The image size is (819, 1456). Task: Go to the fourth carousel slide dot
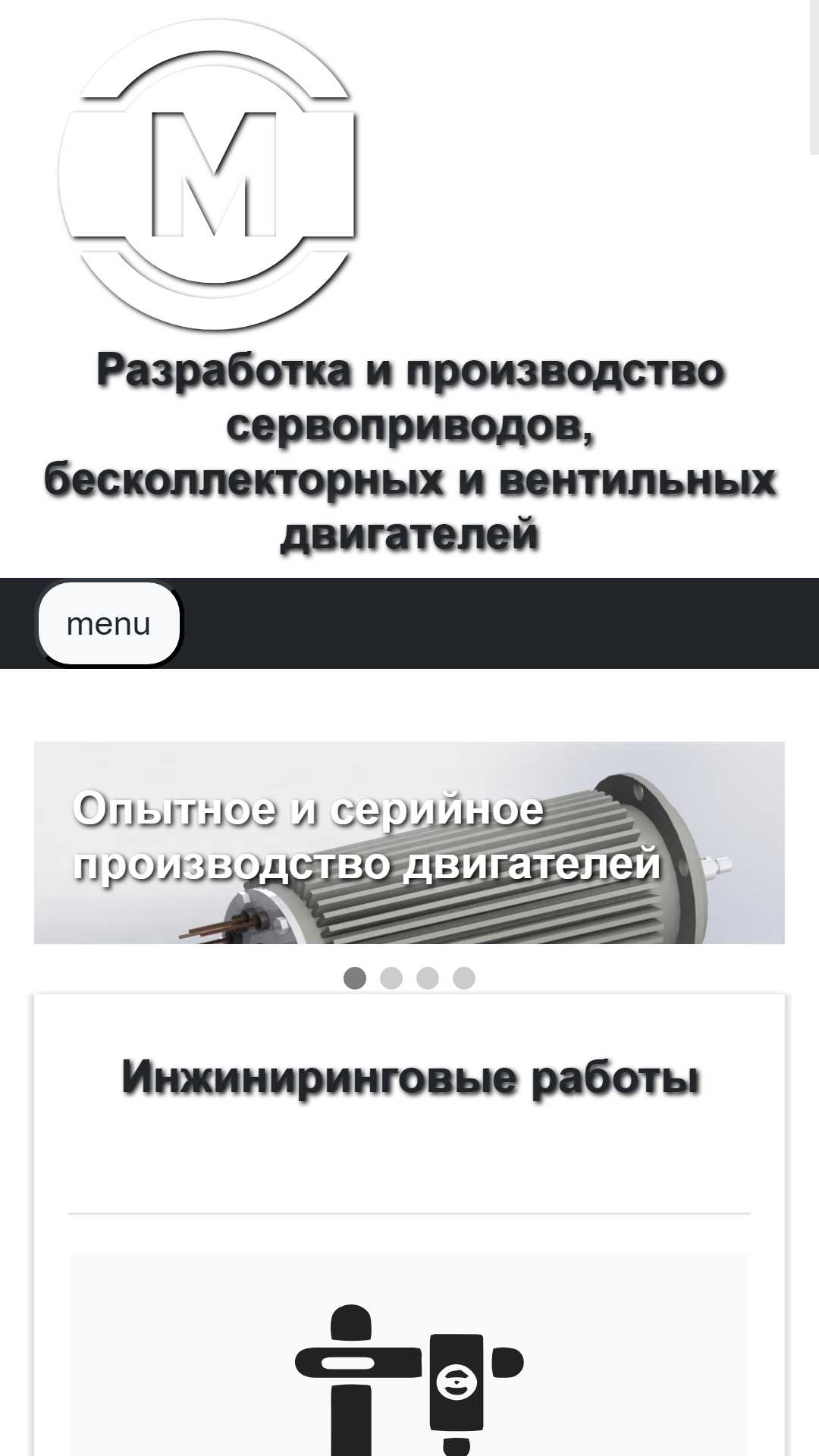(464, 978)
